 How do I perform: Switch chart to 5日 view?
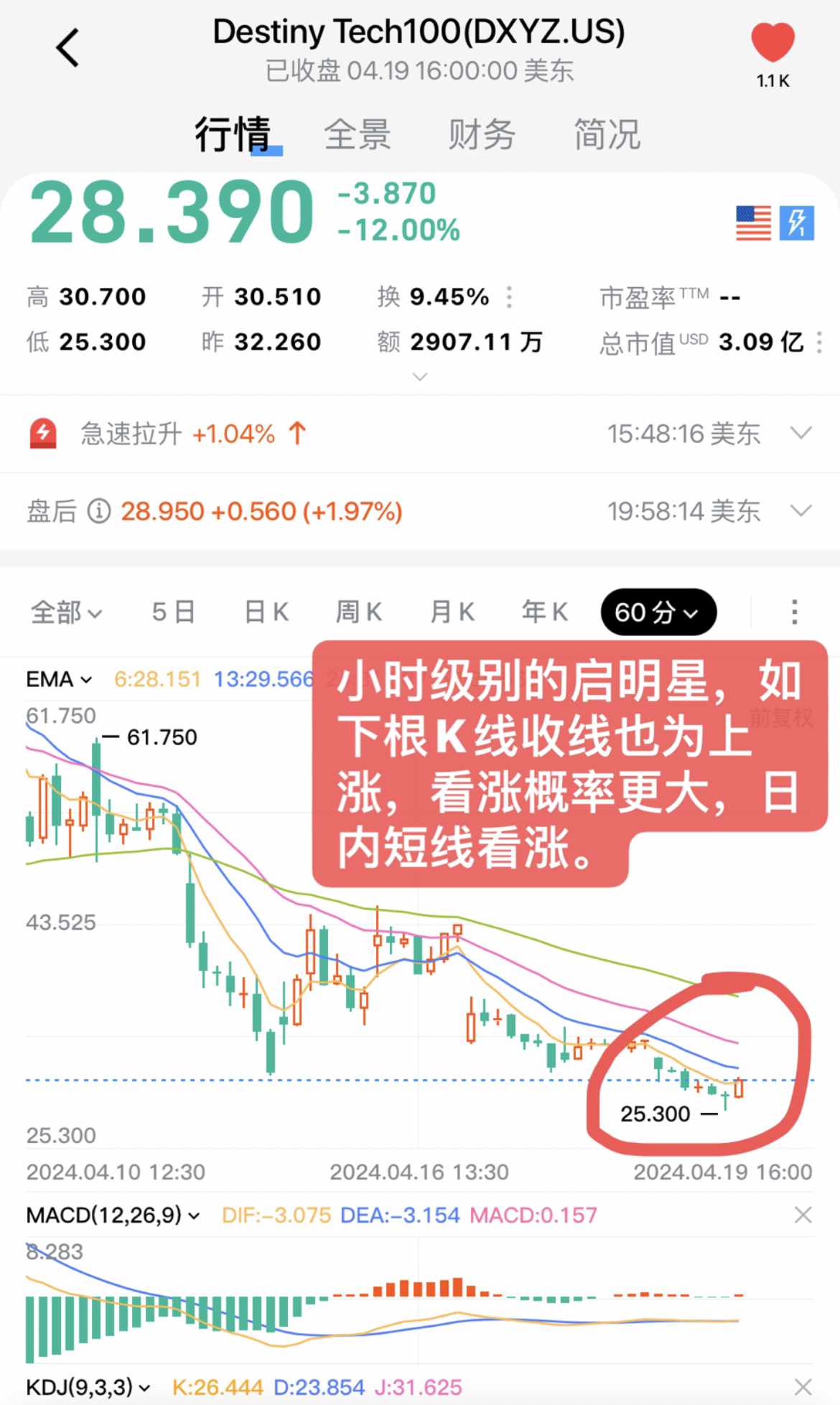click(x=173, y=612)
